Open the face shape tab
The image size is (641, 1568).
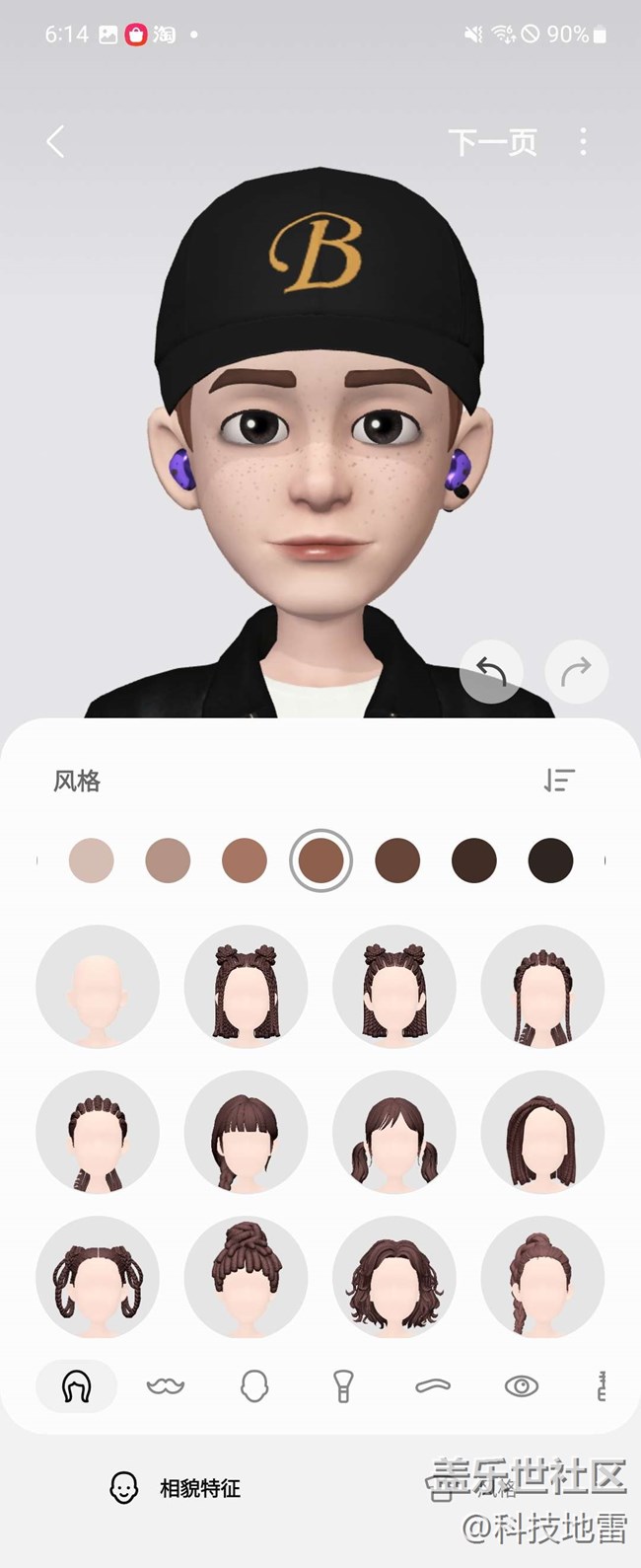pos(254,1386)
